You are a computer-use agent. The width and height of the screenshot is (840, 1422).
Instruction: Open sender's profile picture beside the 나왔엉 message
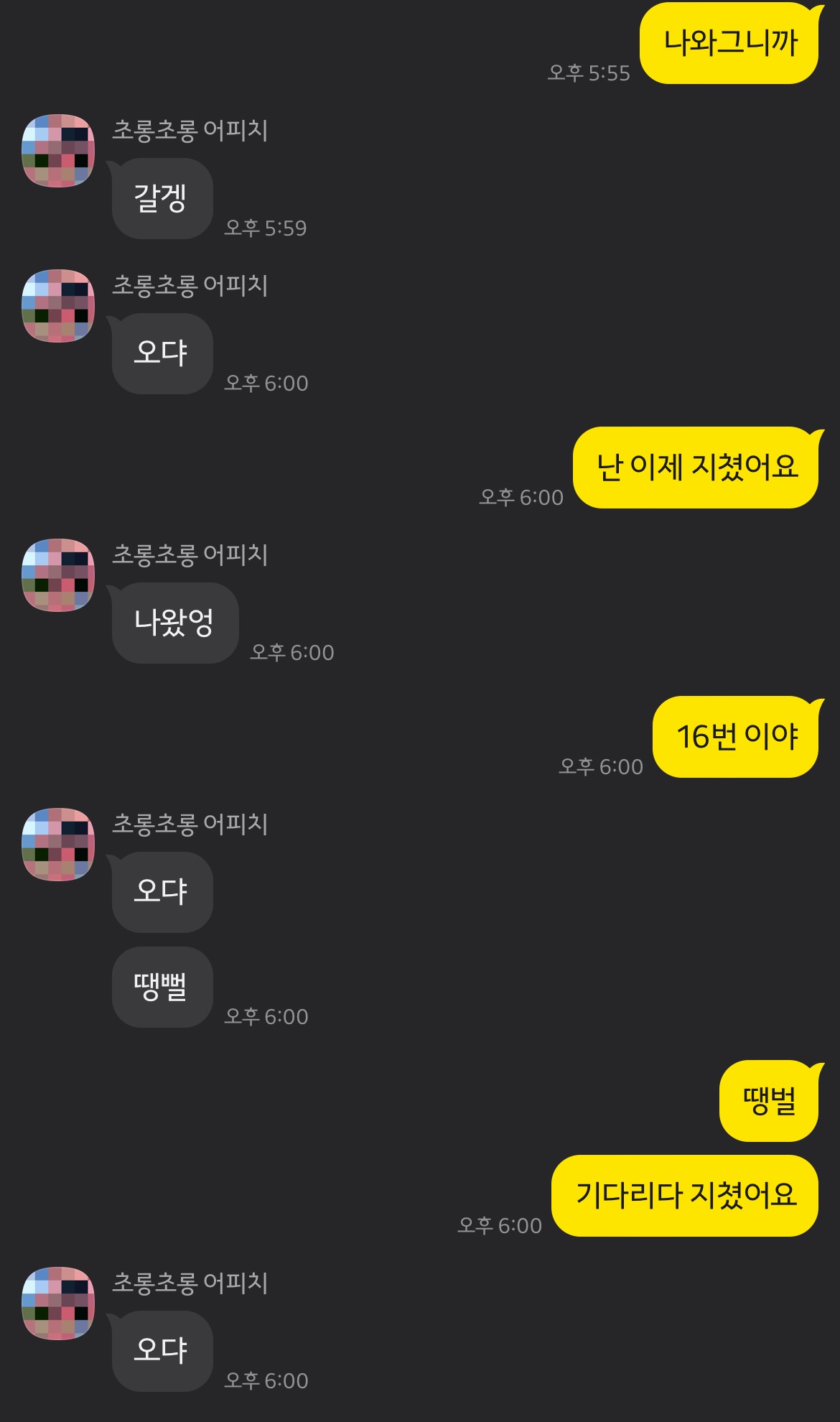[58, 575]
